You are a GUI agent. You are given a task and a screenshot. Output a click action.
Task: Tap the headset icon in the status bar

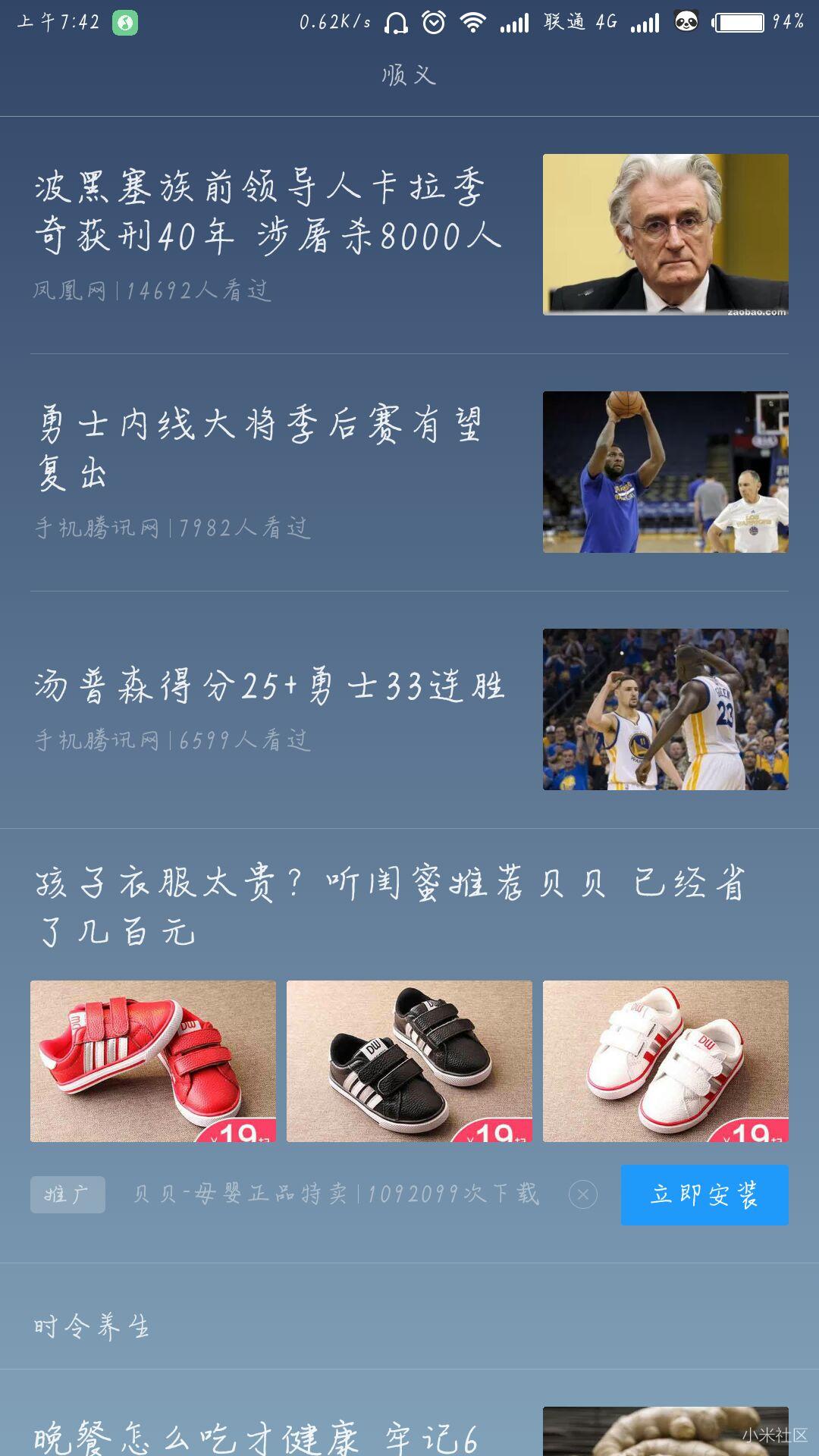394,21
